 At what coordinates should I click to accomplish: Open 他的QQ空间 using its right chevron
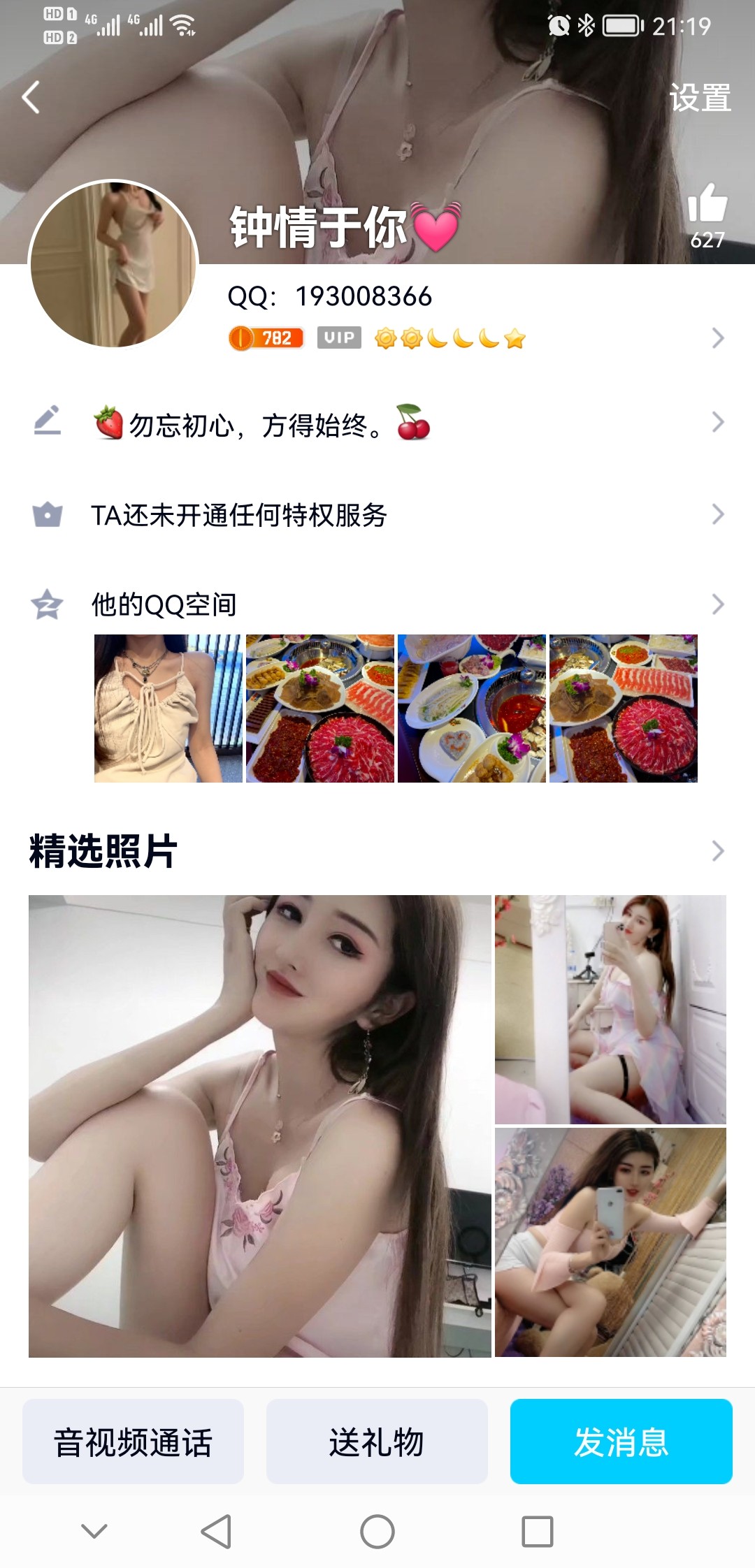719,605
